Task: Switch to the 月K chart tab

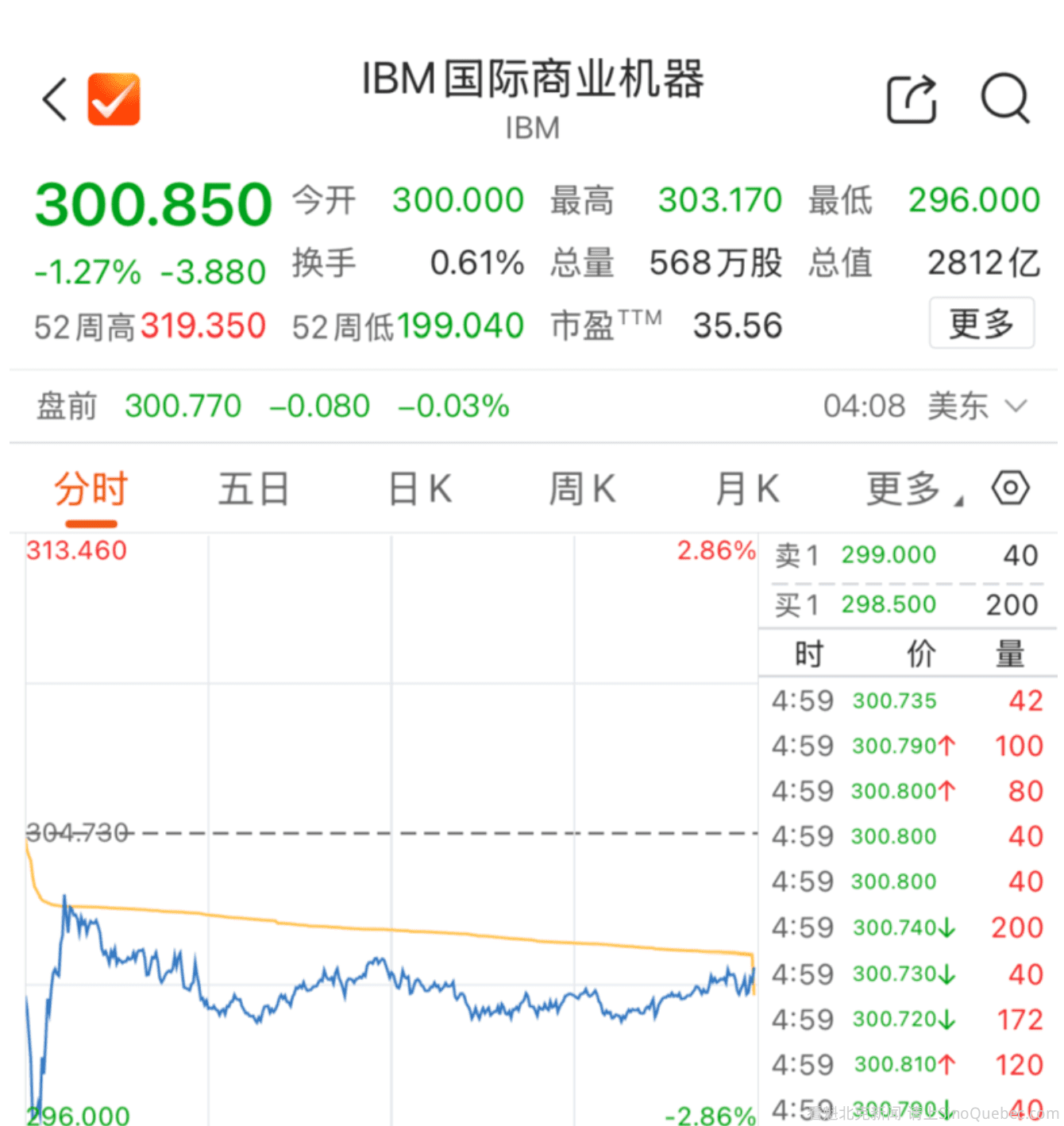Action: [x=746, y=489]
